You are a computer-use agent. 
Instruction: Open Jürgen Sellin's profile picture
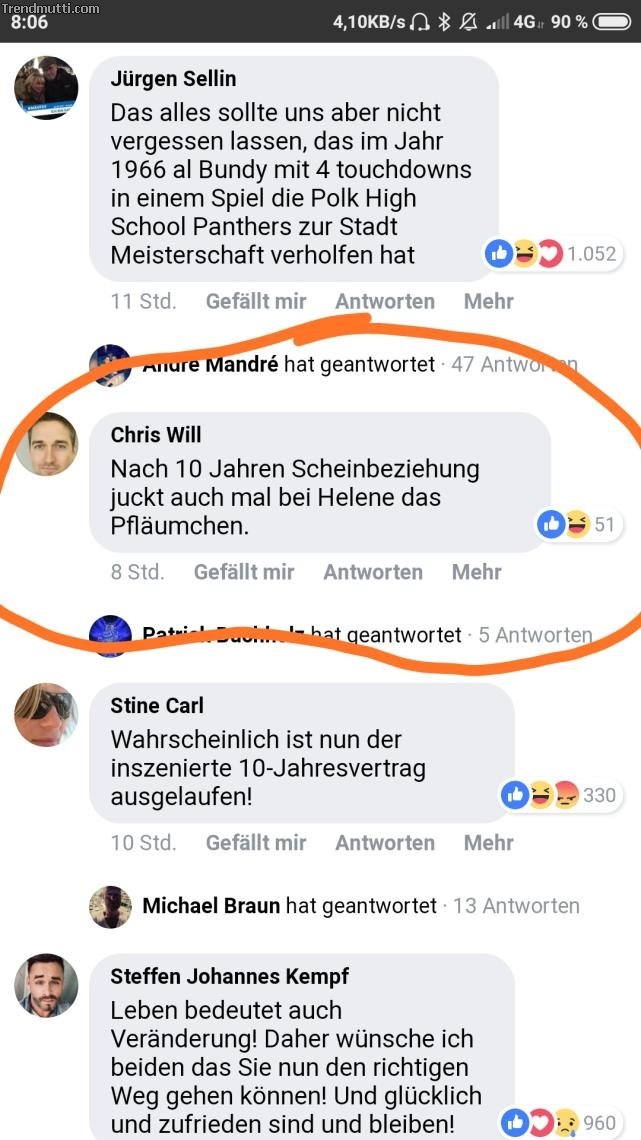pyautogui.click(x=46, y=88)
